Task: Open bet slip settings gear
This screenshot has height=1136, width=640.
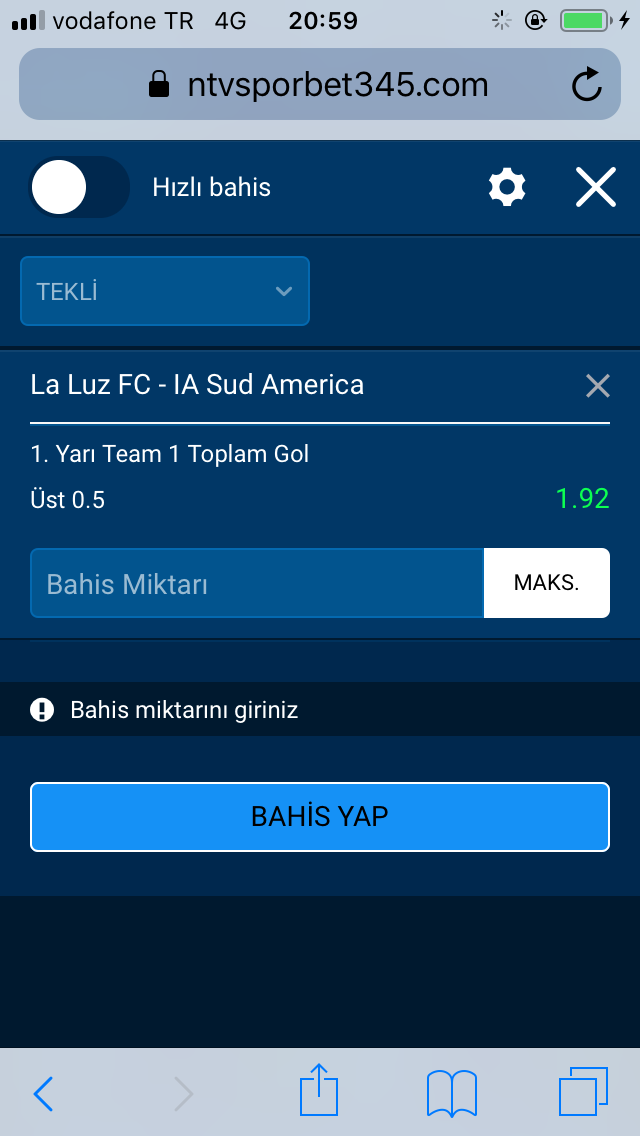Action: pos(507,187)
